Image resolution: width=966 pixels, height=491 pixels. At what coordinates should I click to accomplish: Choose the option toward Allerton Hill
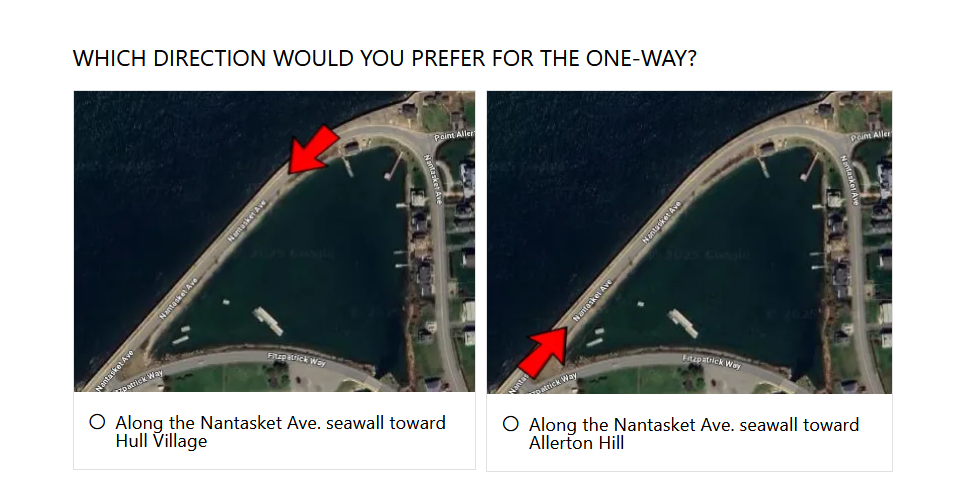tap(511, 425)
